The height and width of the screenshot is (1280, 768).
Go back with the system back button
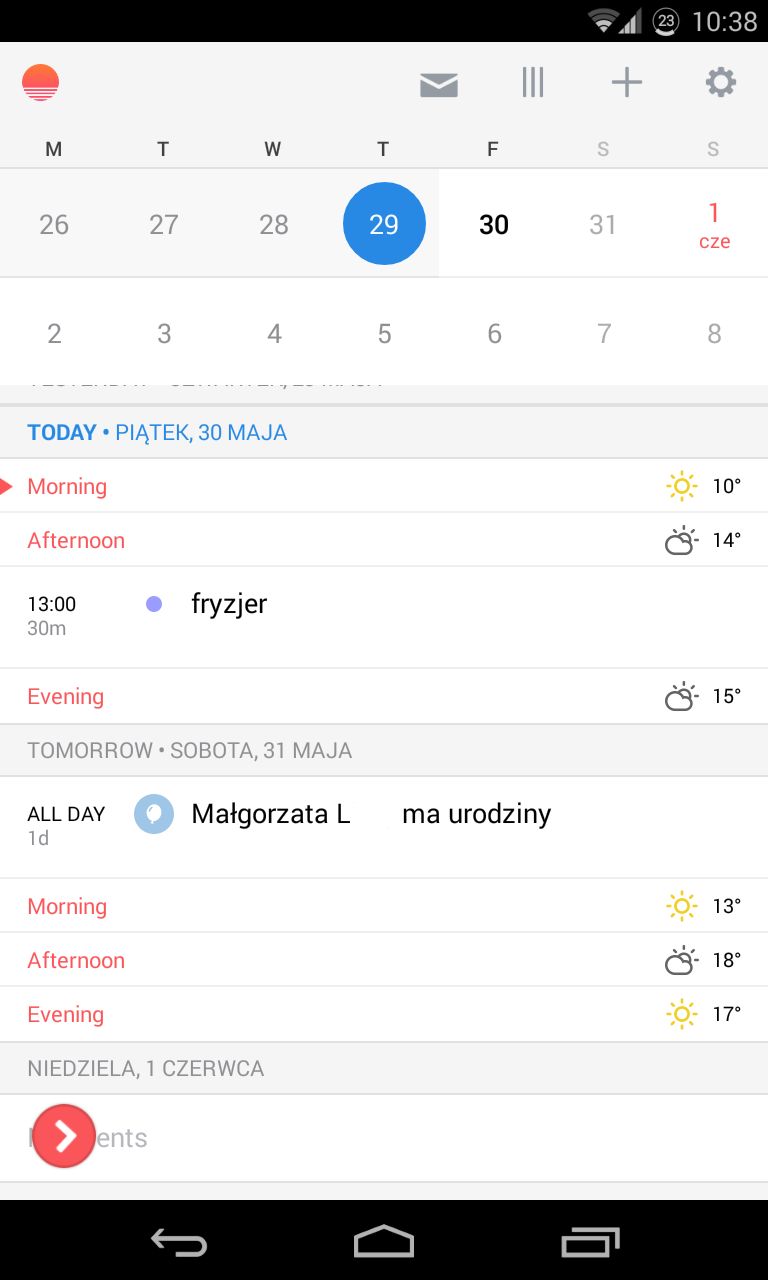[x=179, y=1242]
